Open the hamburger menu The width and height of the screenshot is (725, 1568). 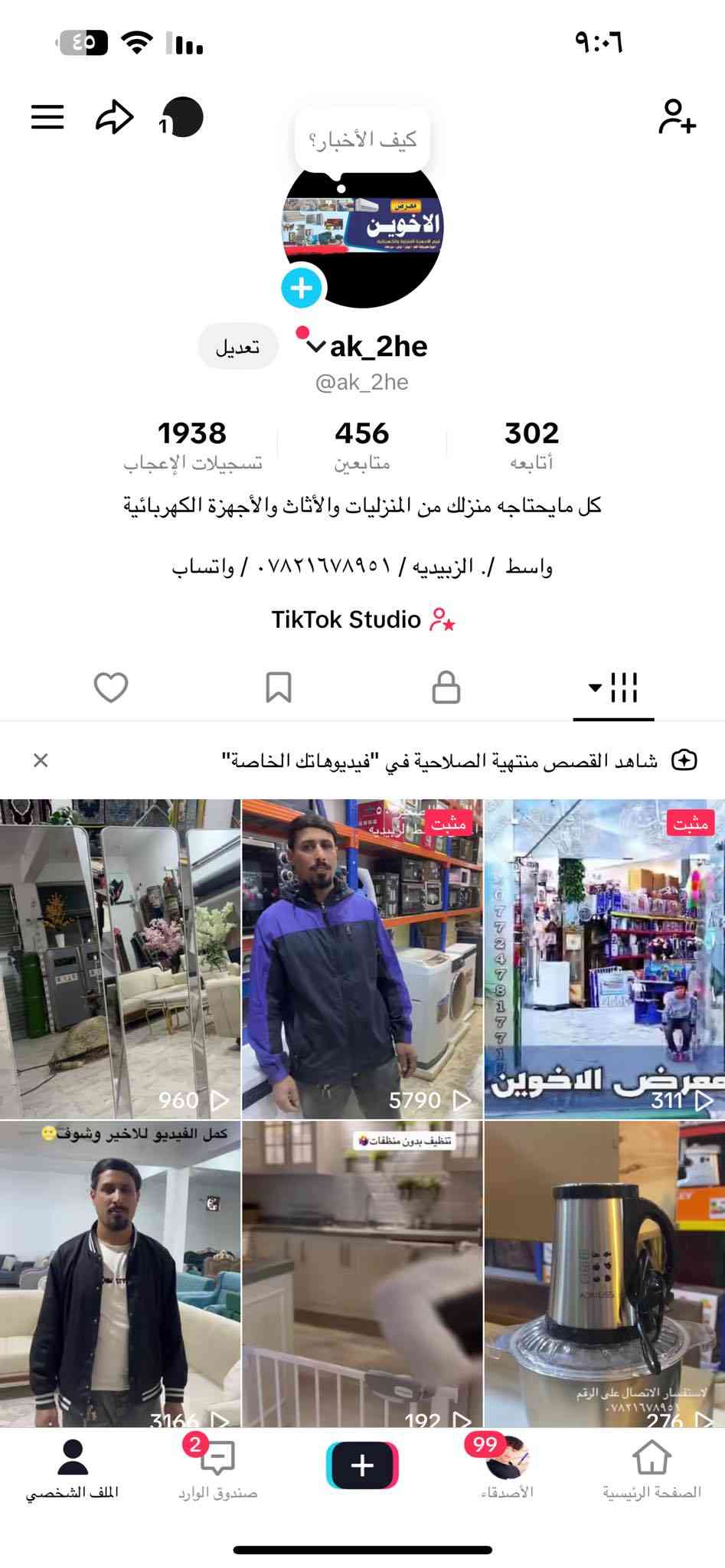coord(47,117)
